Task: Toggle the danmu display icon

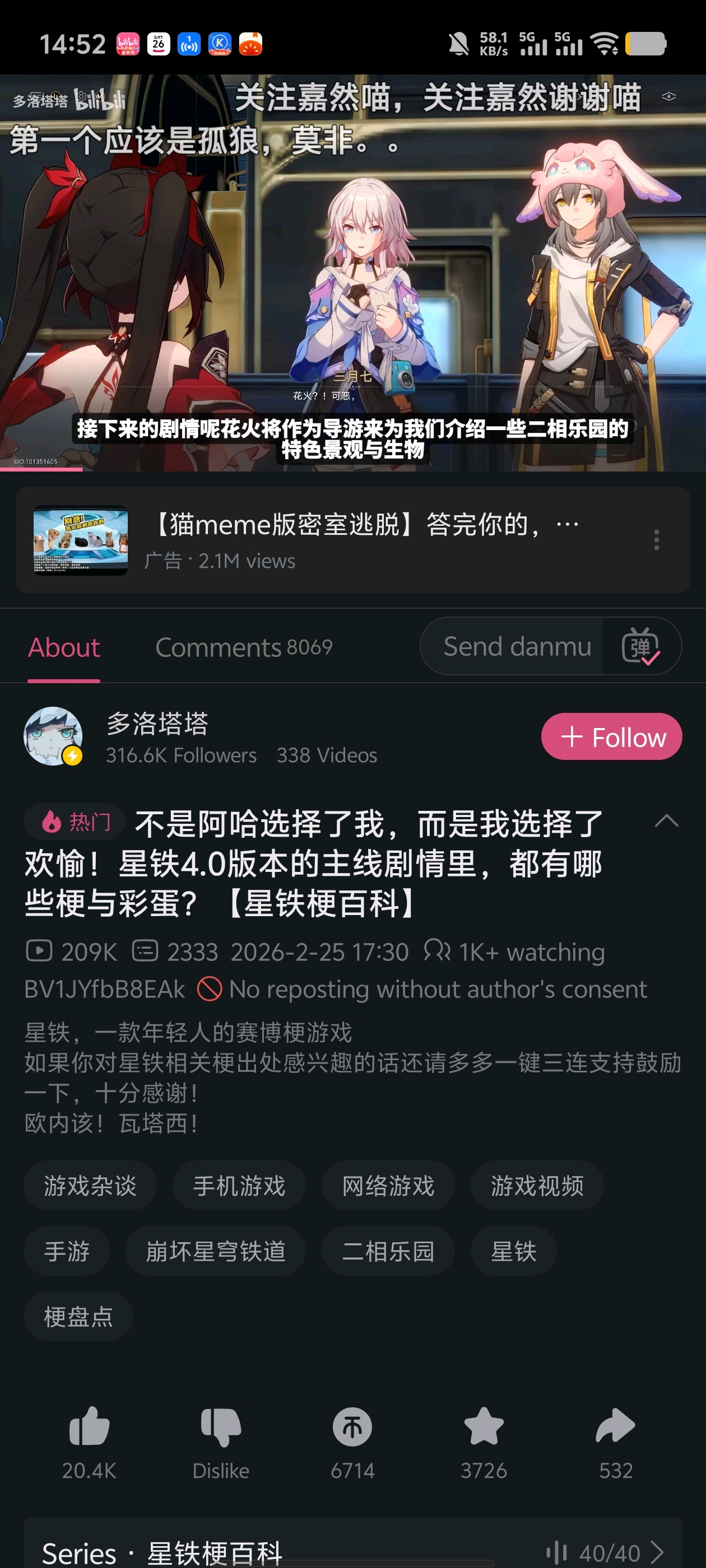Action: 640,646
